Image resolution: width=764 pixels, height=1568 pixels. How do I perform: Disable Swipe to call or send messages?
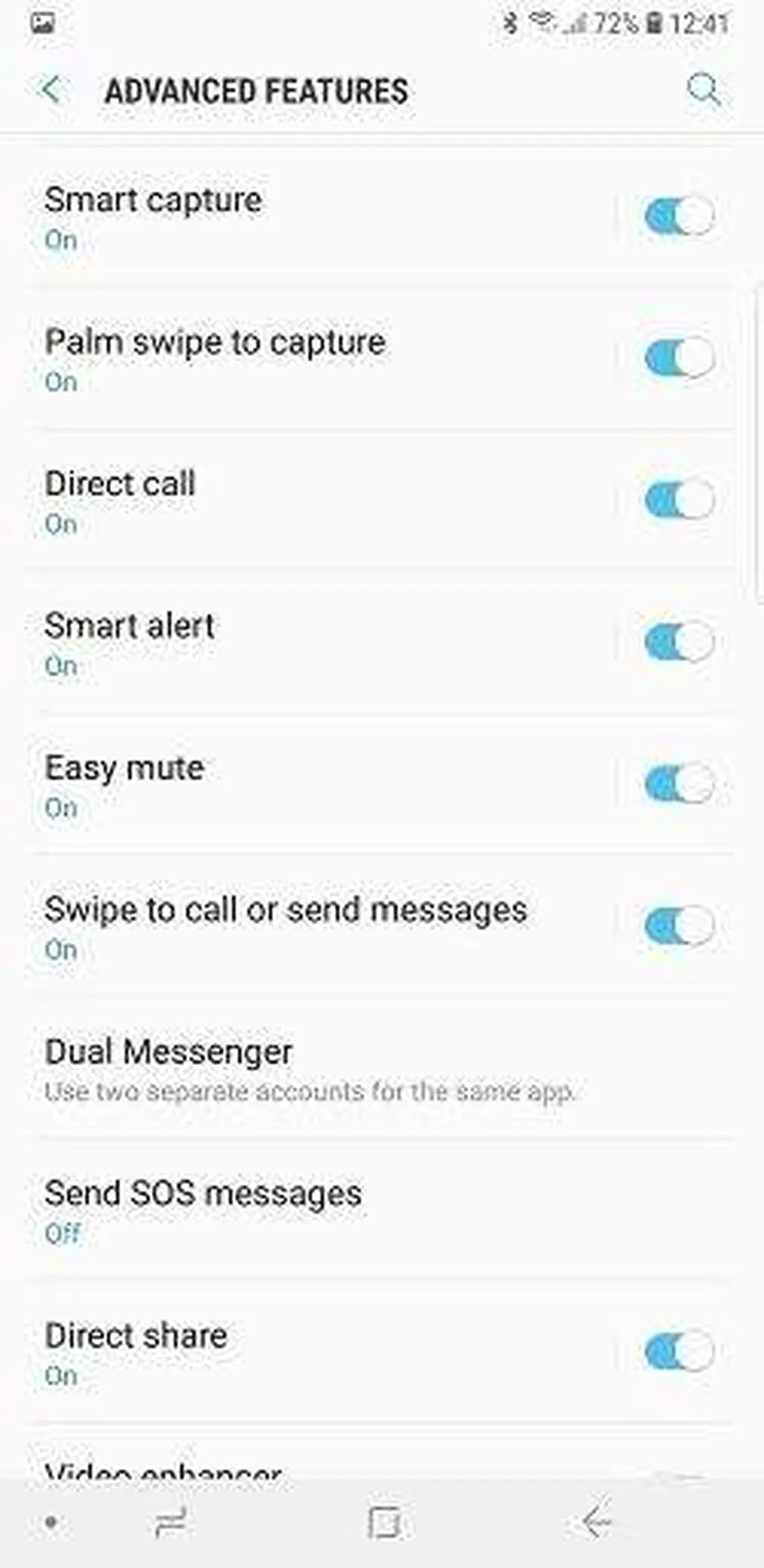pos(678,926)
